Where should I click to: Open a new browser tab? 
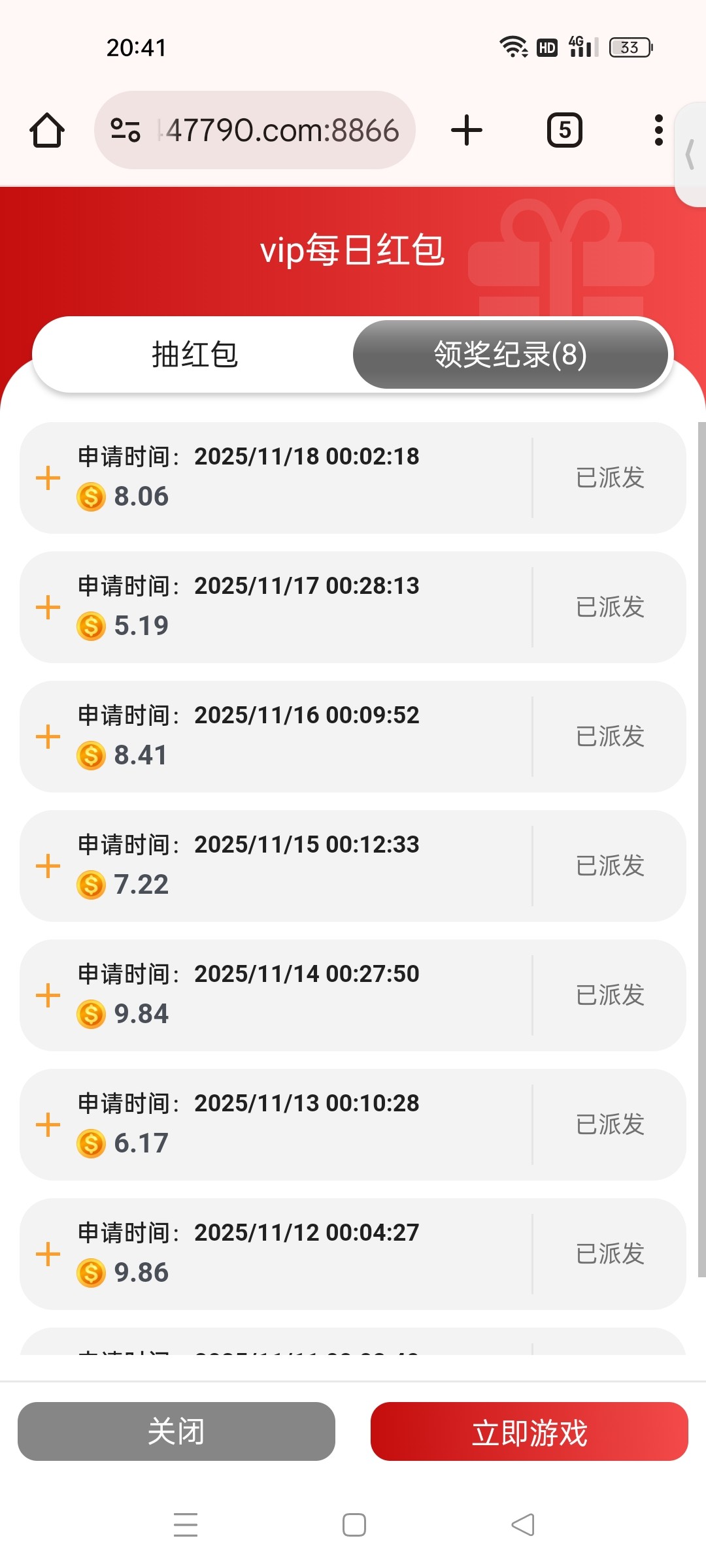click(x=467, y=130)
